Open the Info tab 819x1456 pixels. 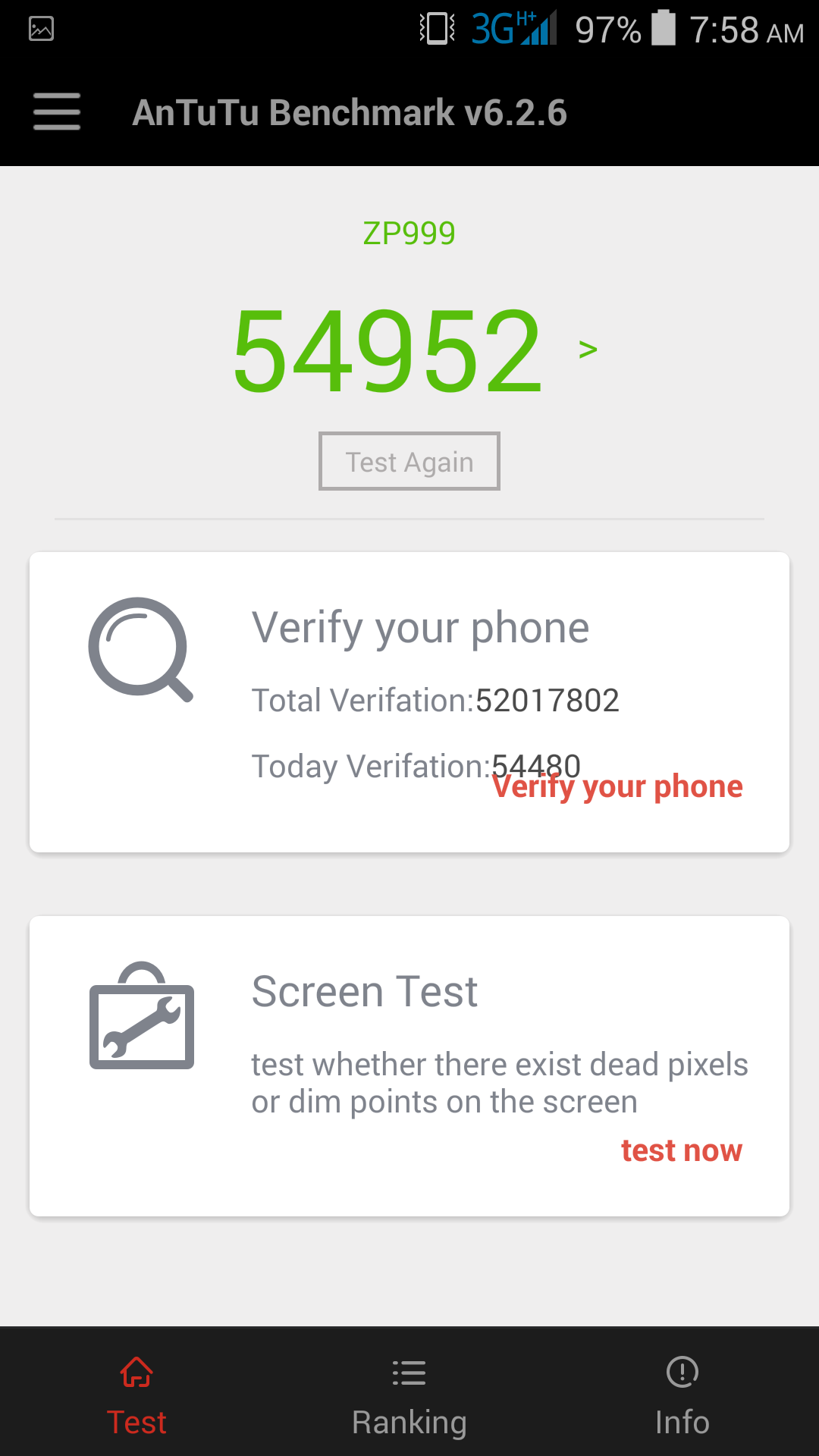[682, 1397]
